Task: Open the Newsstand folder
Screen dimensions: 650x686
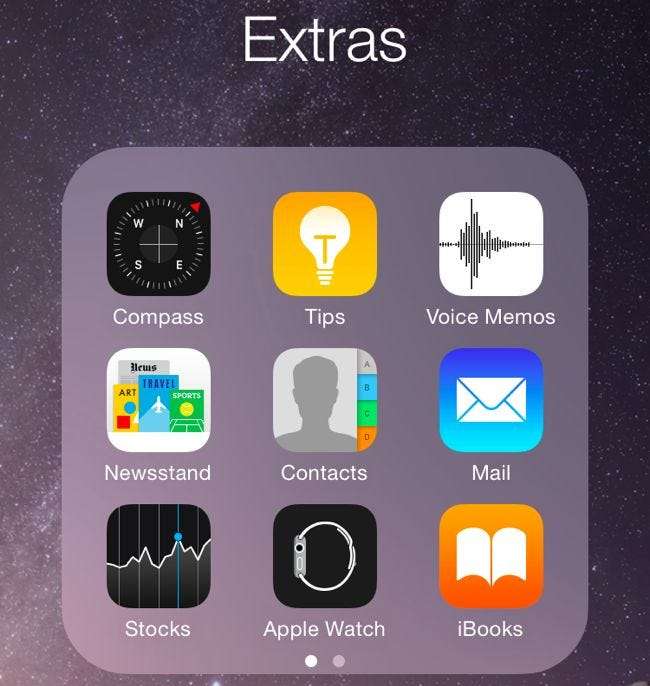Action: [x=159, y=400]
